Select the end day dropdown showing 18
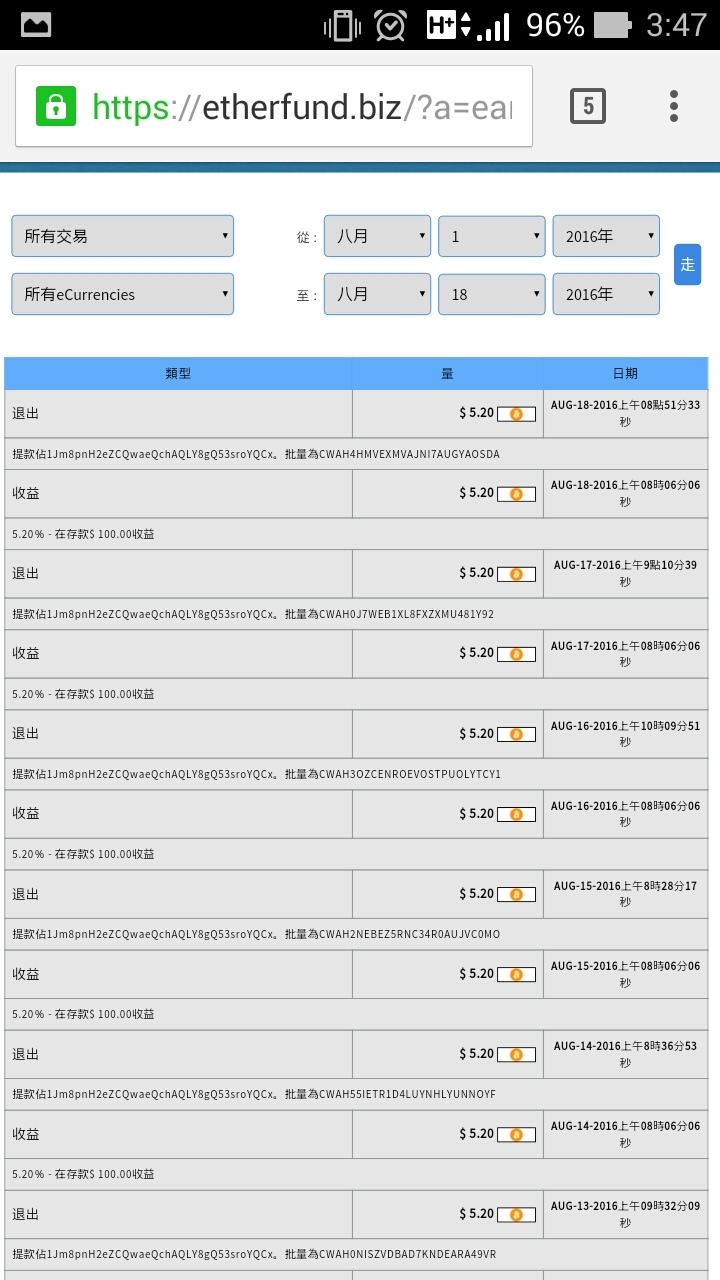 [x=492, y=294]
